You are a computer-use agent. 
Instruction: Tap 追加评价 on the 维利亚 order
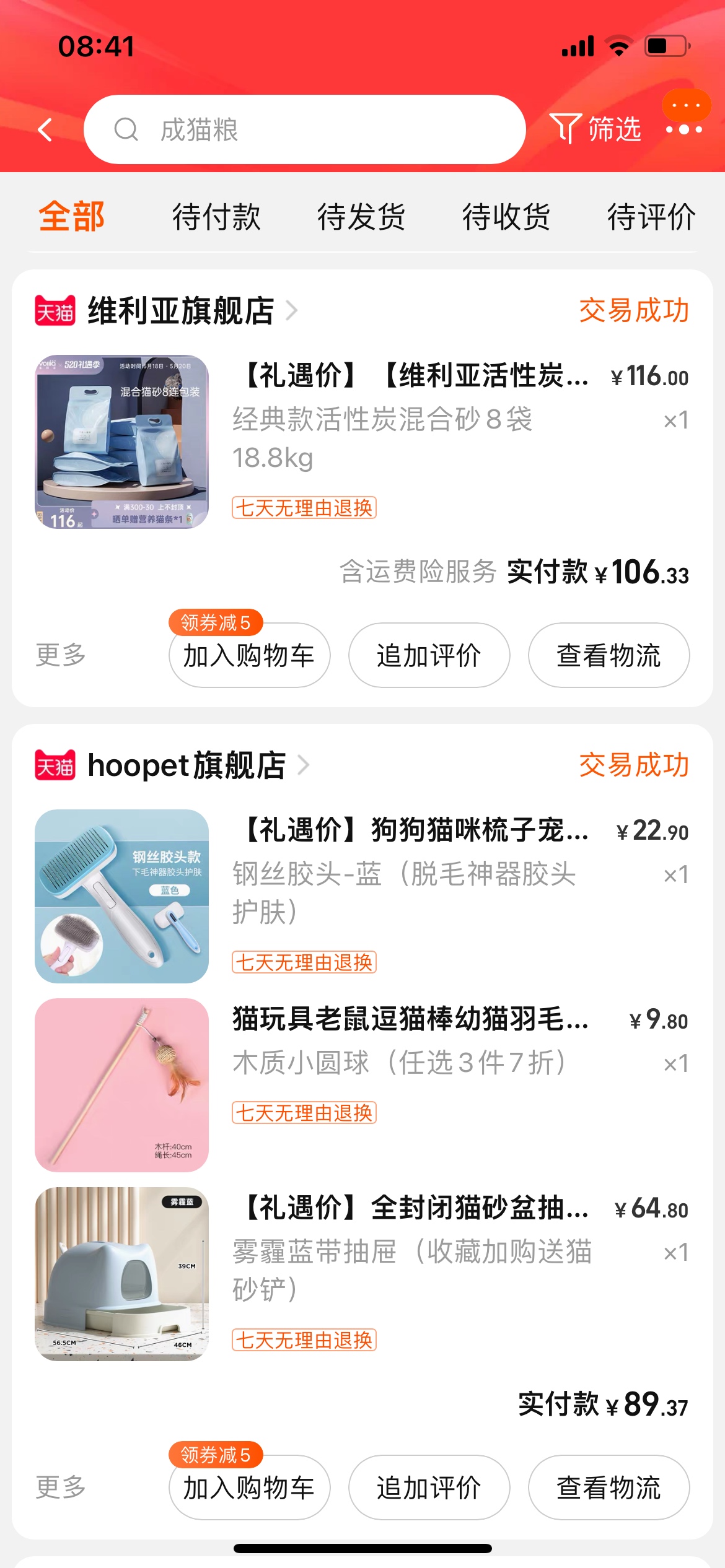429,655
